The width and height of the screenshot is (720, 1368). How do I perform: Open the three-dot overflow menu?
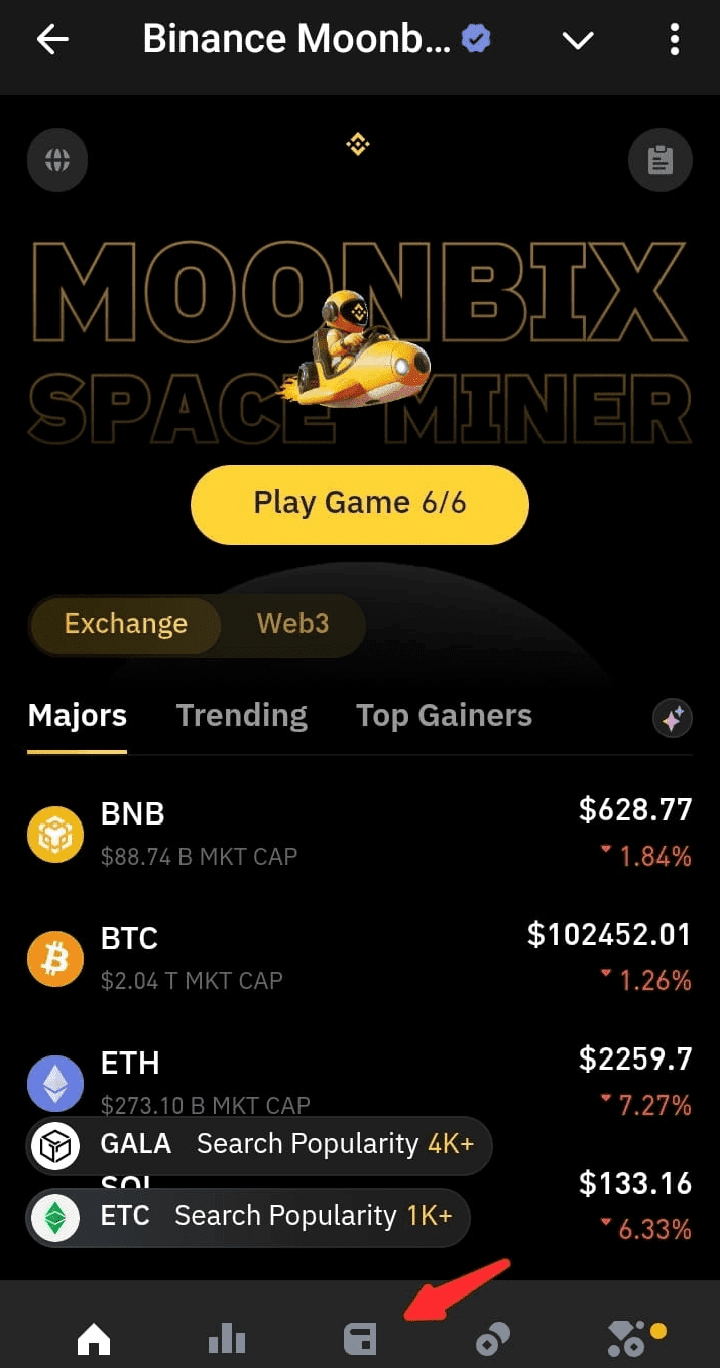coord(675,40)
